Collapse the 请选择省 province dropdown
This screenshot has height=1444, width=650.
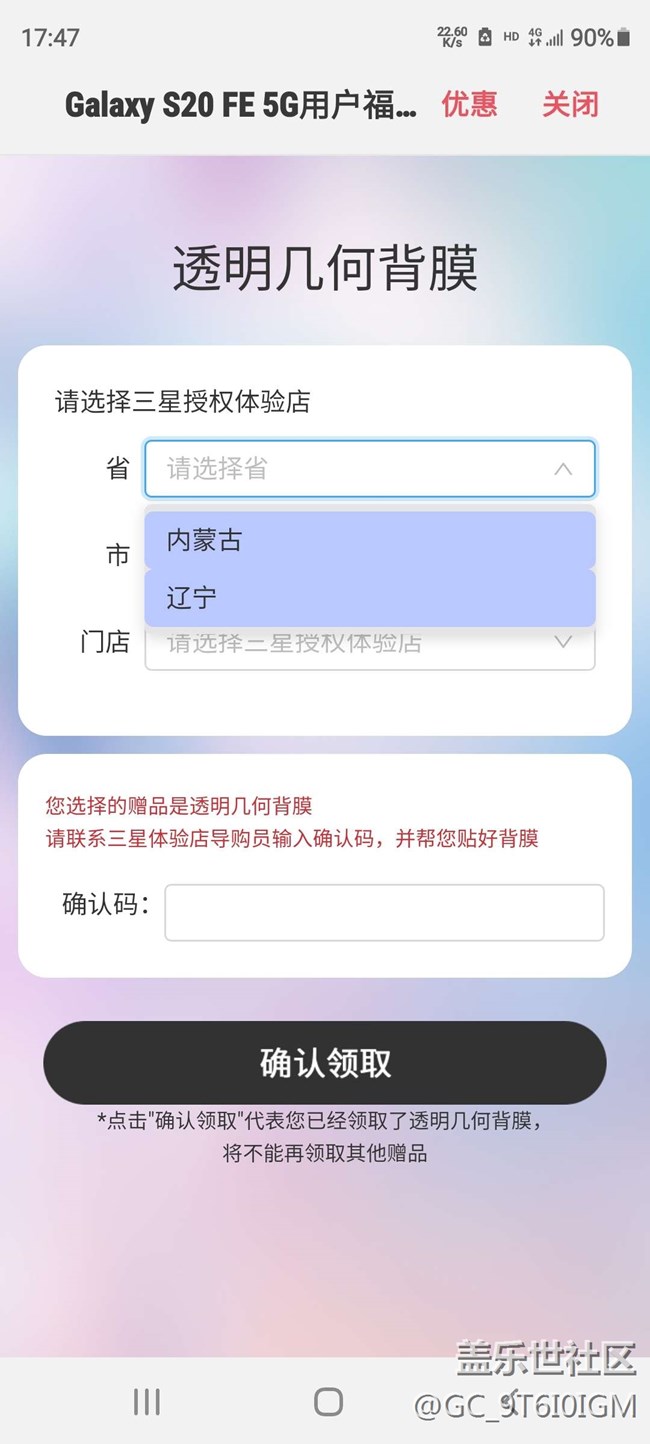click(x=563, y=468)
